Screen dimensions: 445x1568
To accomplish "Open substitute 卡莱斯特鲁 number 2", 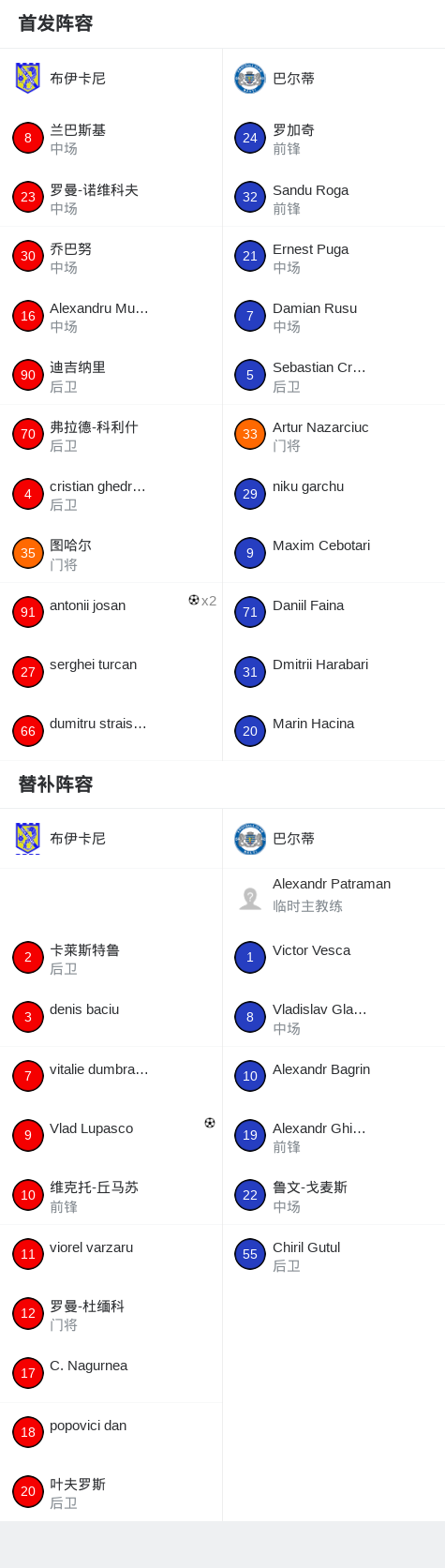I will coord(111,958).
